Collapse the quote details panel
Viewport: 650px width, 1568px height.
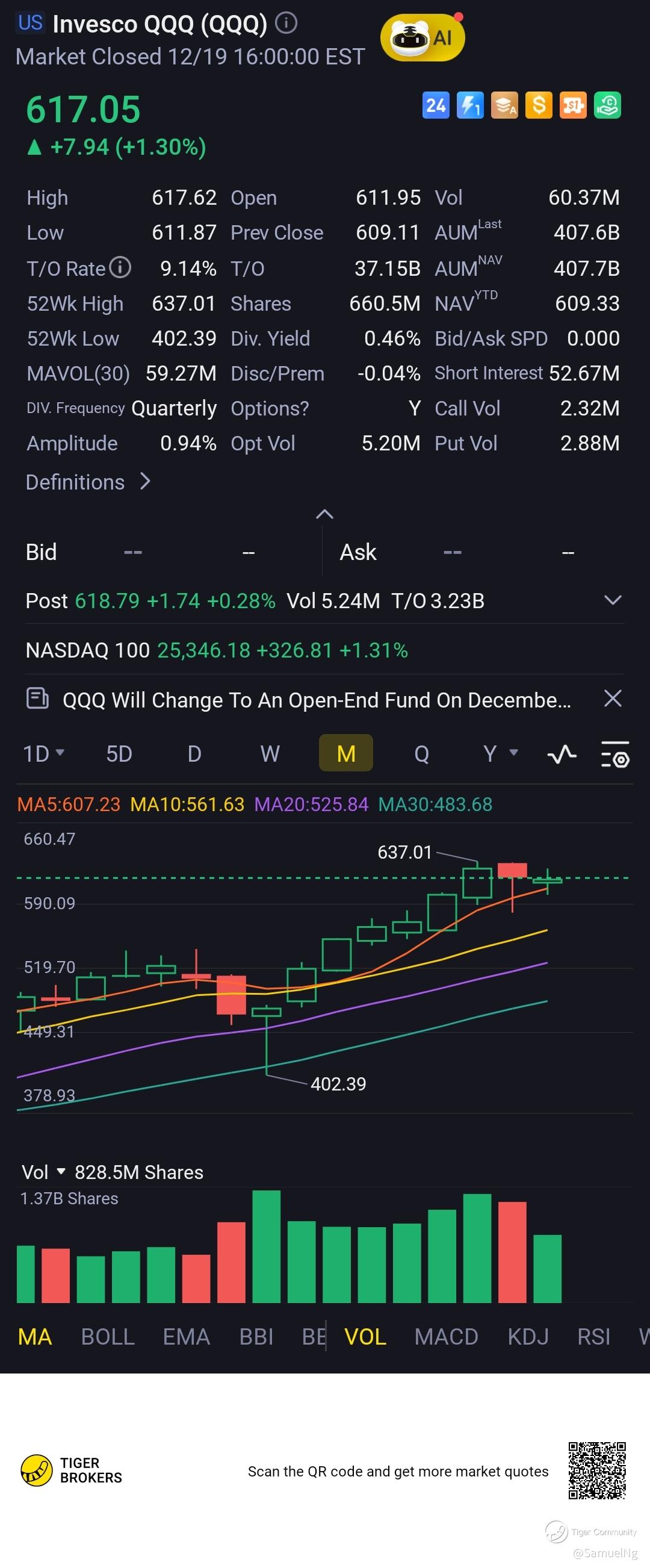click(324, 514)
